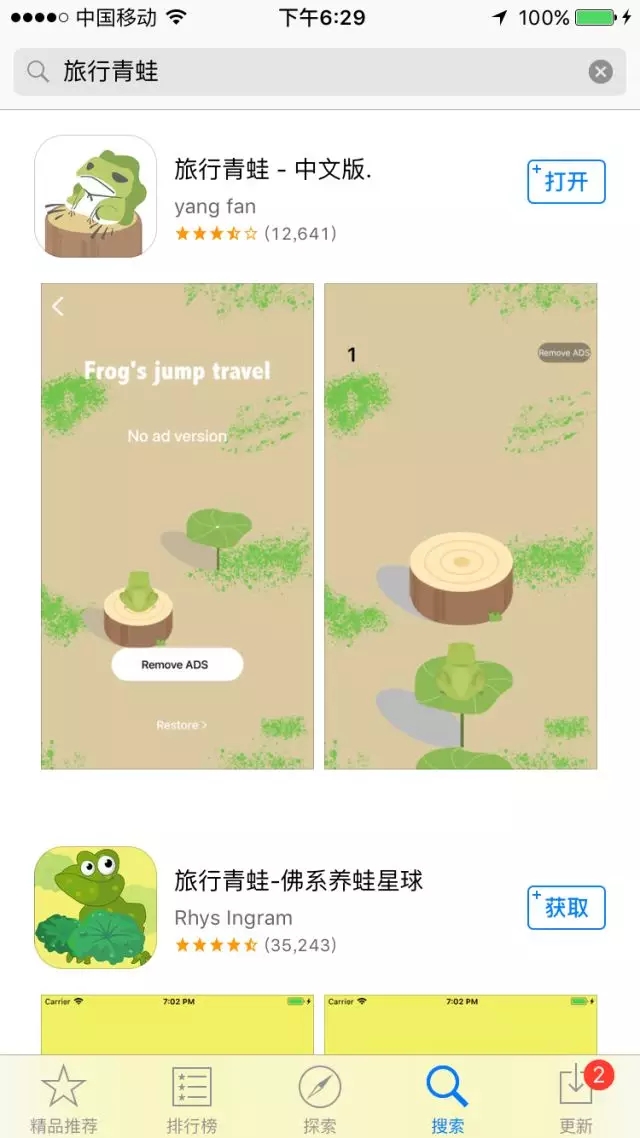Open 旅行青蛙 - 中文版 app details
Image resolution: width=640 pixels, height=1138 pixels.
(x=272, y=170)
